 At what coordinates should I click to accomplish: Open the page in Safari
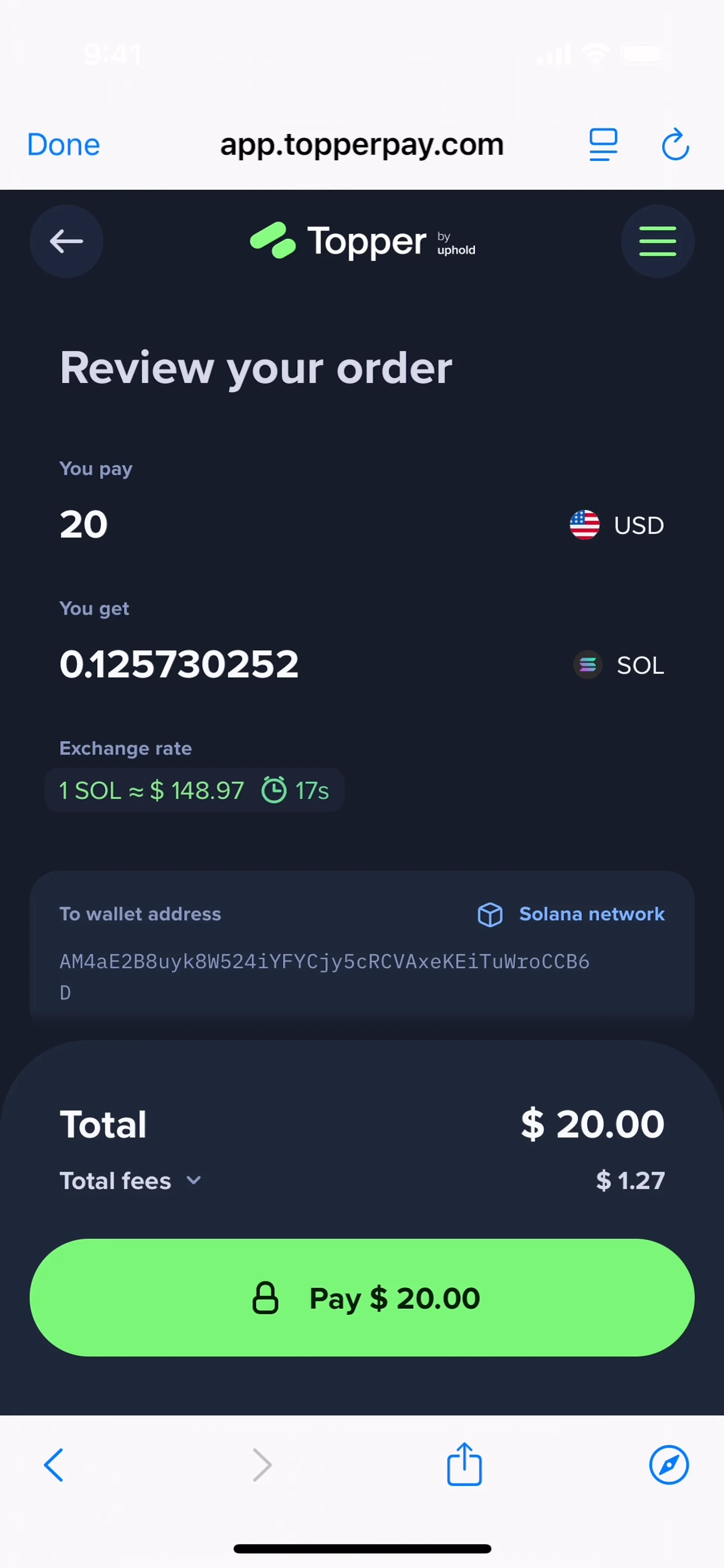click(x=669, y=1465)
